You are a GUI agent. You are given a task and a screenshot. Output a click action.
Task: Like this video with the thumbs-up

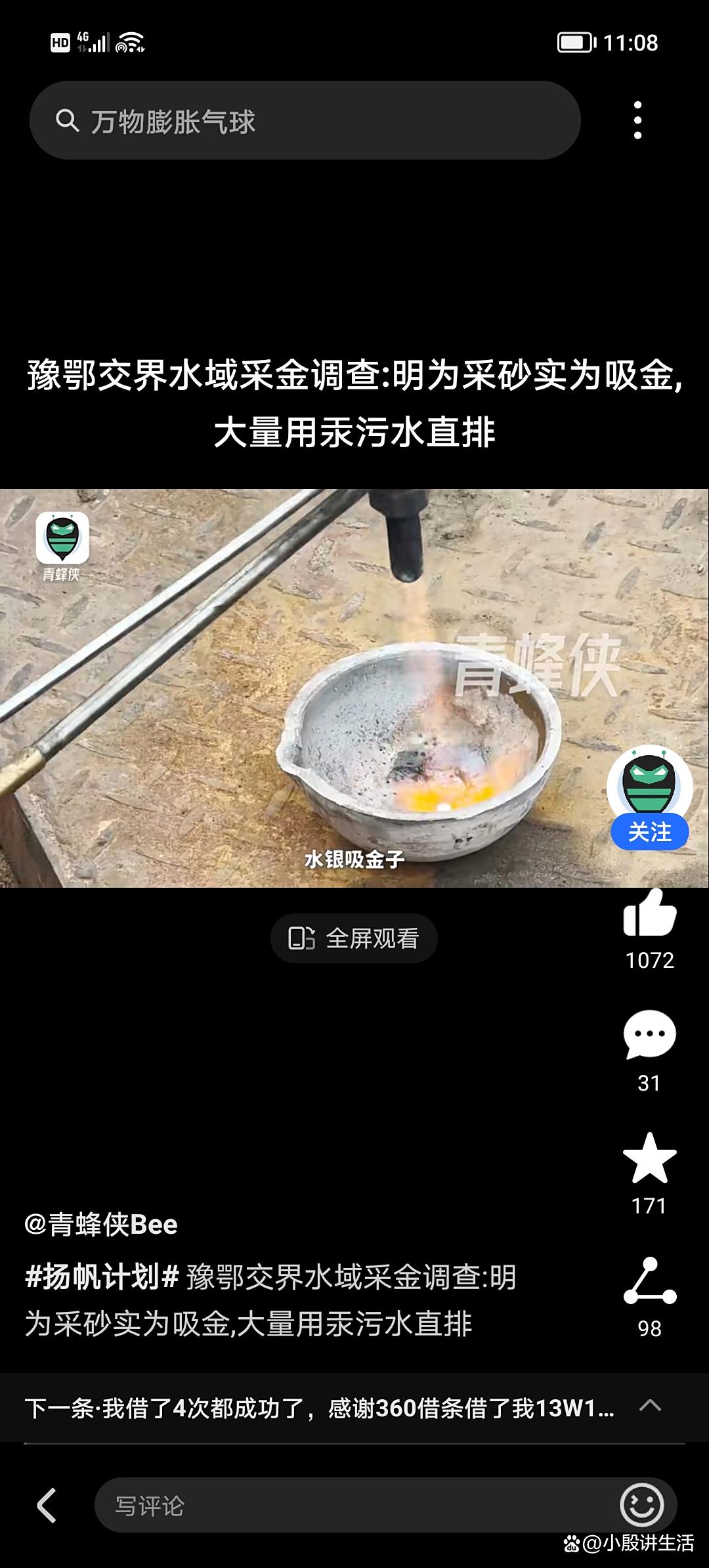[649, 913]
